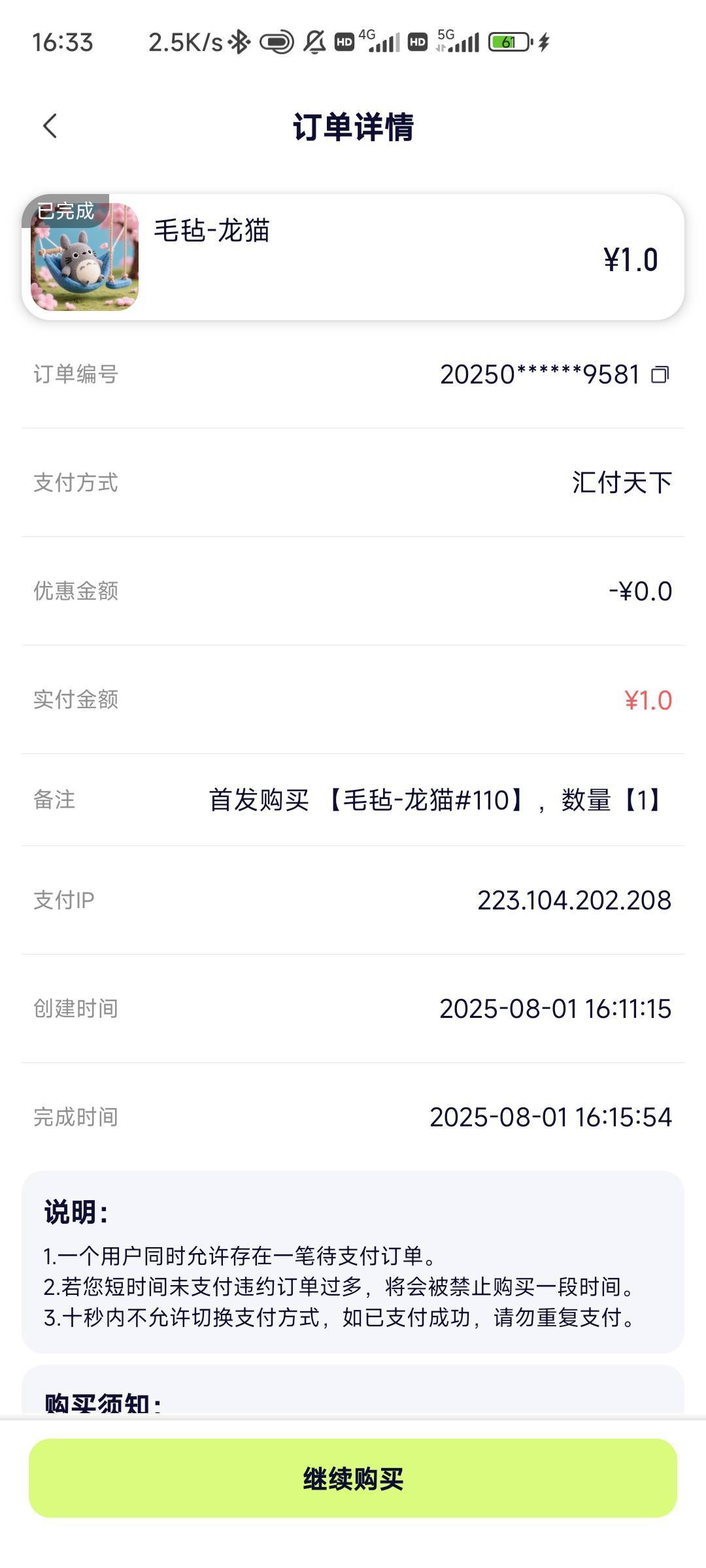Open the 毛毡-龙猫 product card

pyautogui.click(x=353, y=257)
